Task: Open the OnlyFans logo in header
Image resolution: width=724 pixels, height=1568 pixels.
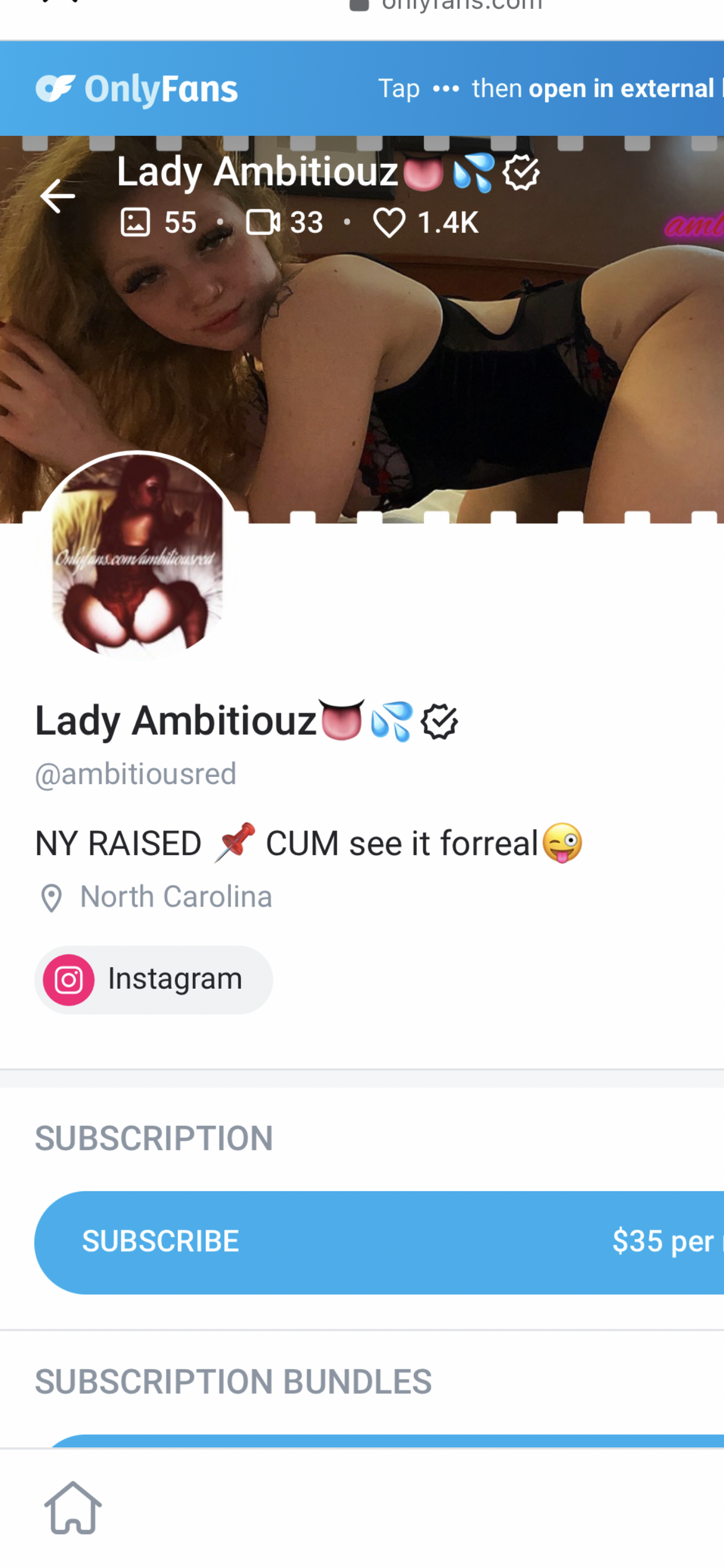Action: tap(137, 89)
